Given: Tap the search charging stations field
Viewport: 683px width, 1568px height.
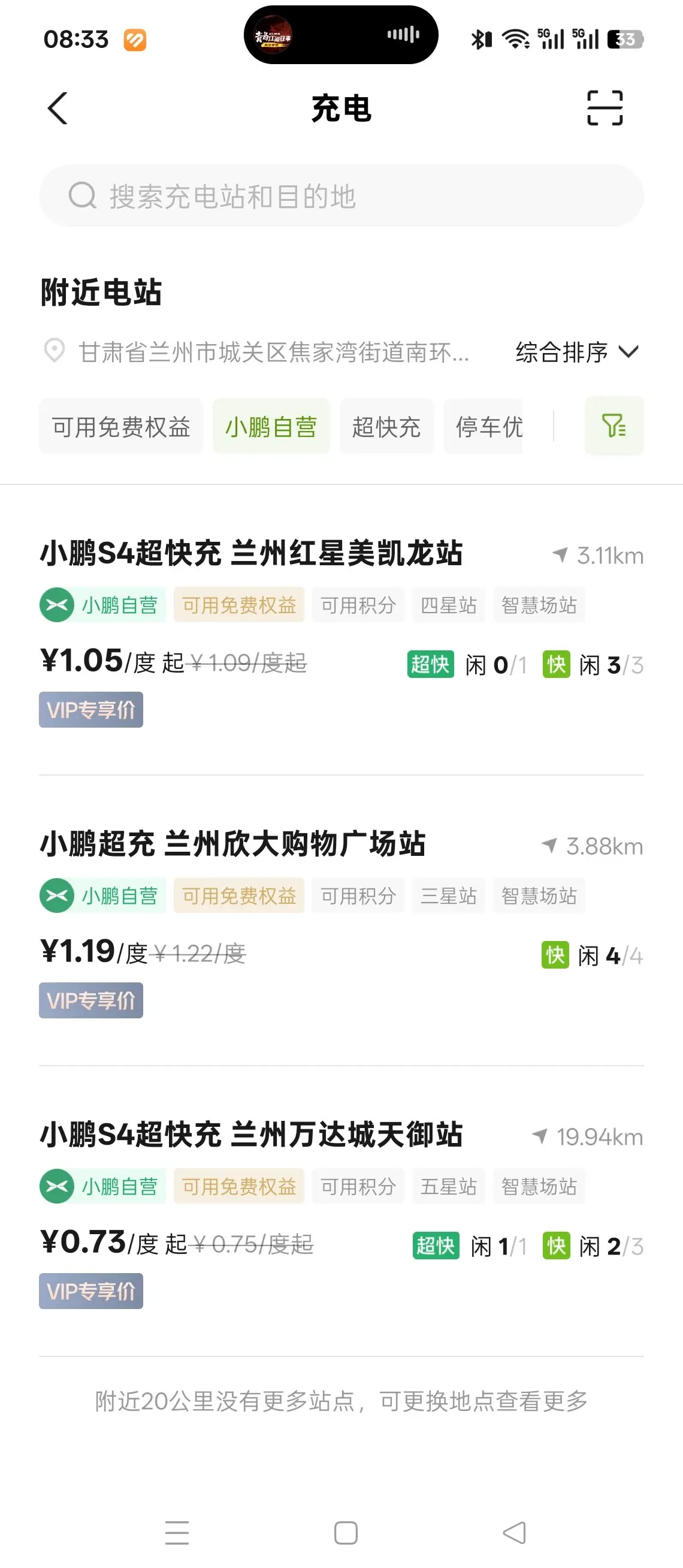Looking at the screenshot, I should (341, 196).
